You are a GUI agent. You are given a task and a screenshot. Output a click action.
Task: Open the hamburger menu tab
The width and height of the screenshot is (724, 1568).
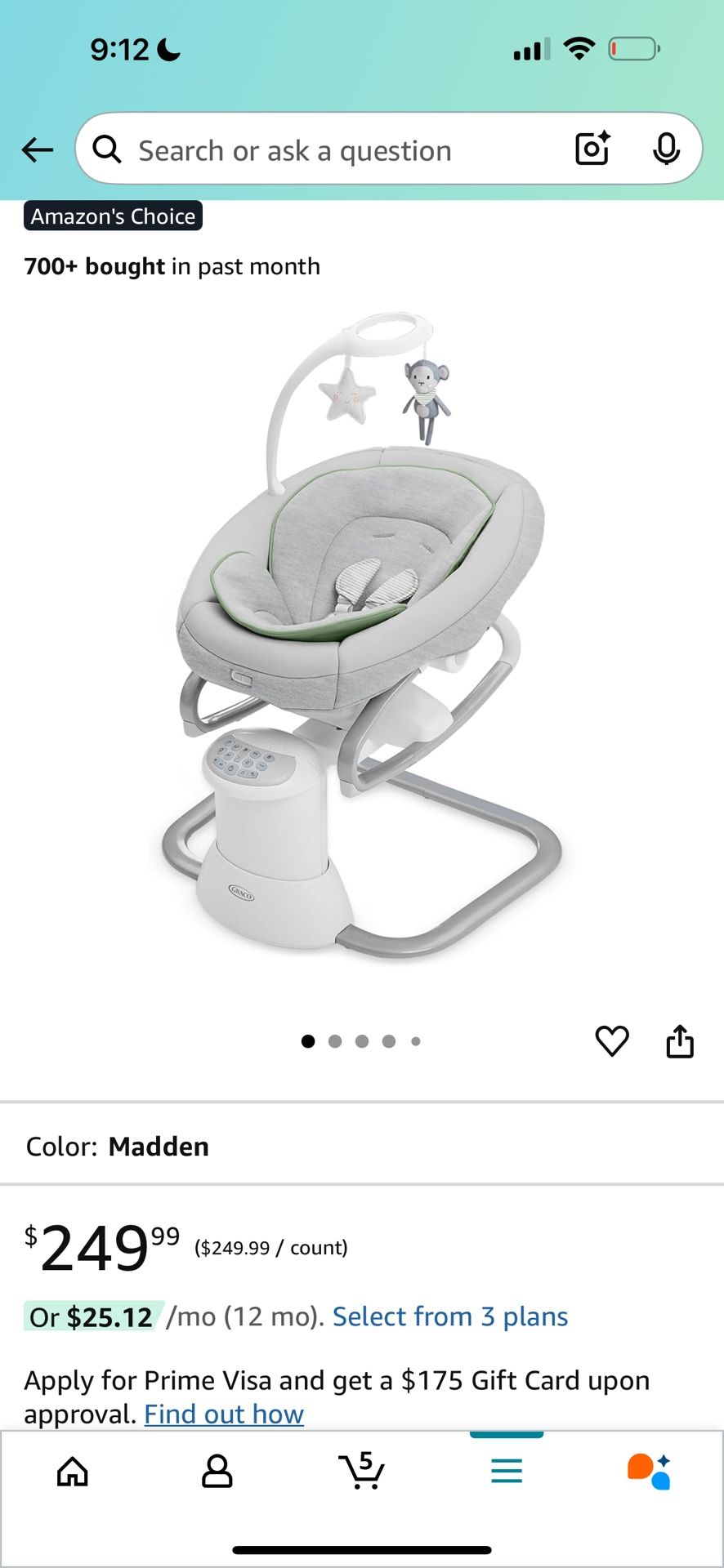coord(507,1471)
